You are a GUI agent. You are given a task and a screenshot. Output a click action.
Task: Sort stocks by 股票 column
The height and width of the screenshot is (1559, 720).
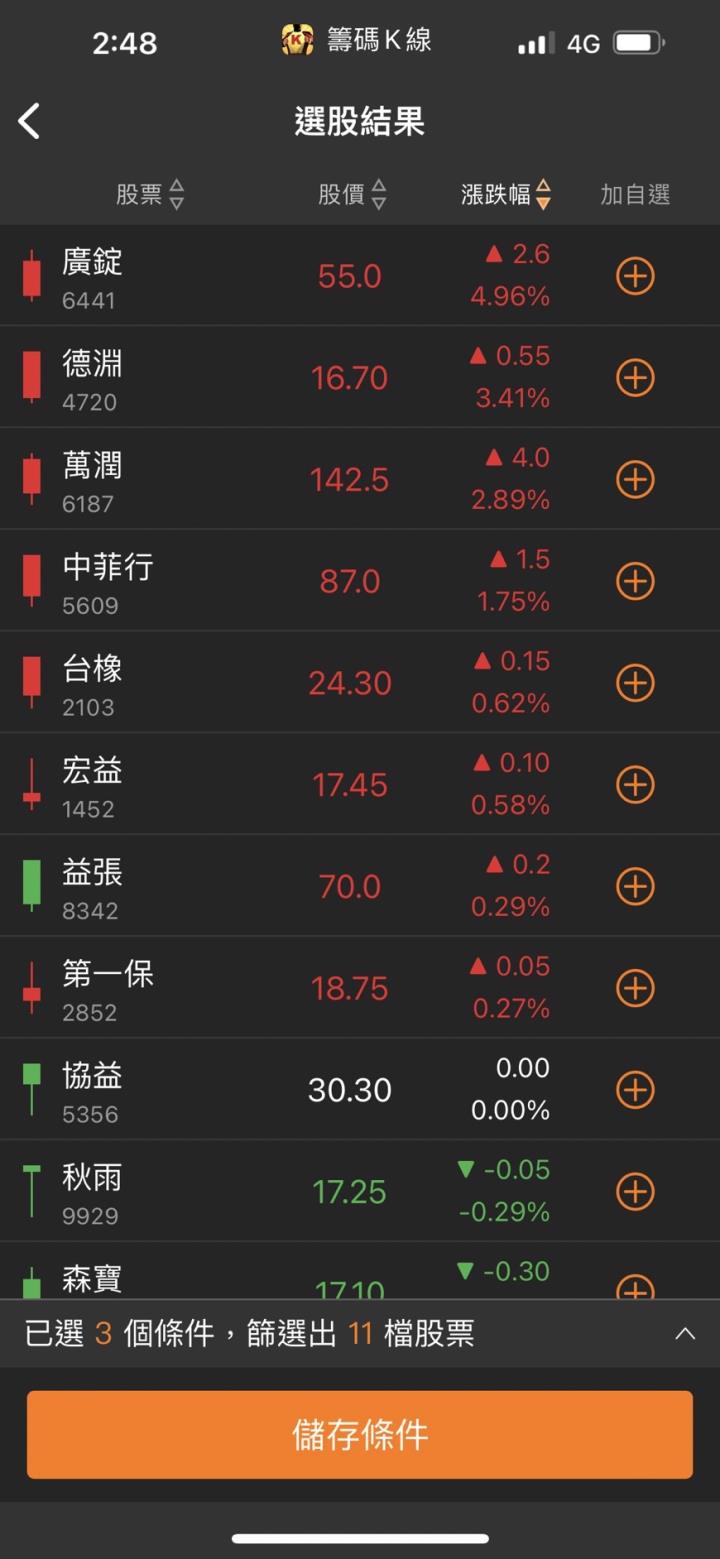tap(150, 196)
